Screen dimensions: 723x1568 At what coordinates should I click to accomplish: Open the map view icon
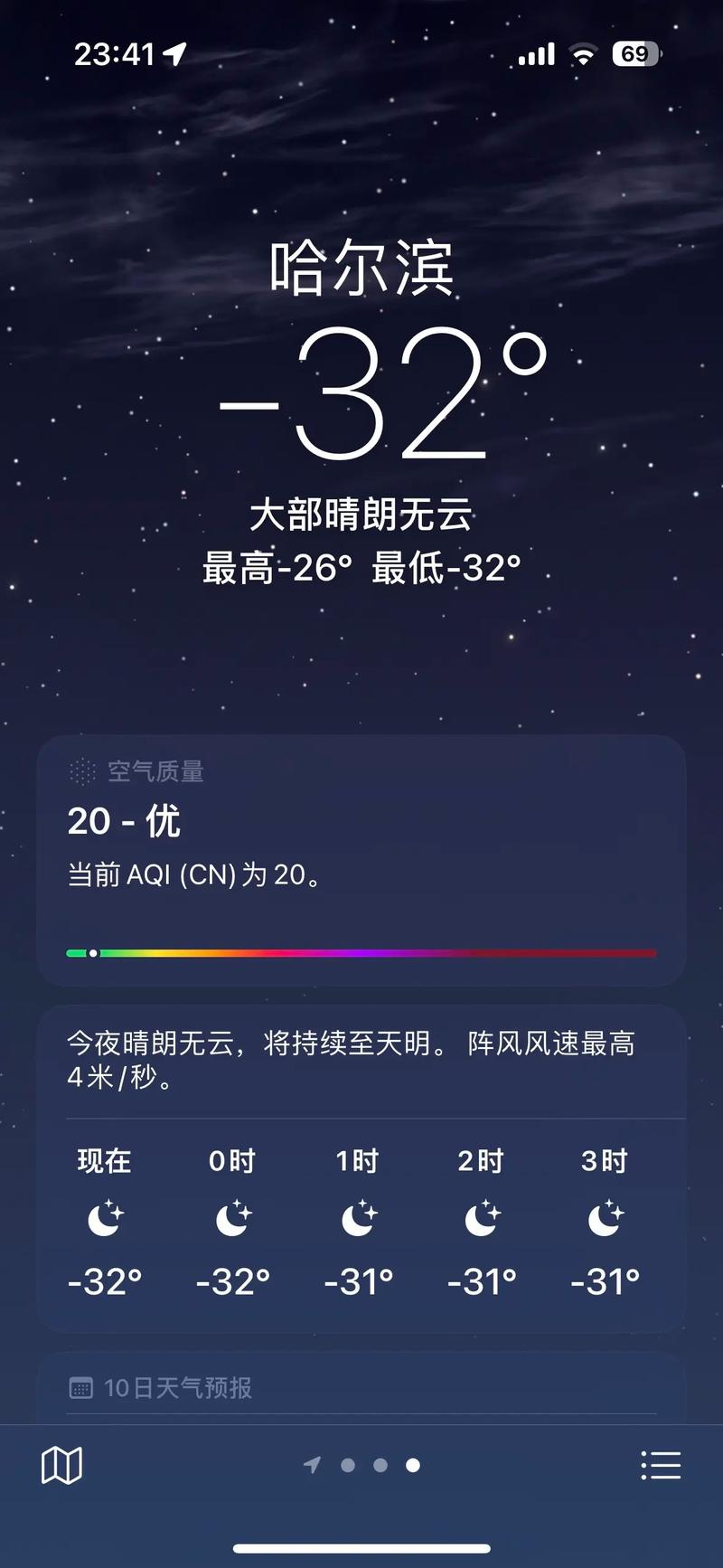[x=61, y=1465]
